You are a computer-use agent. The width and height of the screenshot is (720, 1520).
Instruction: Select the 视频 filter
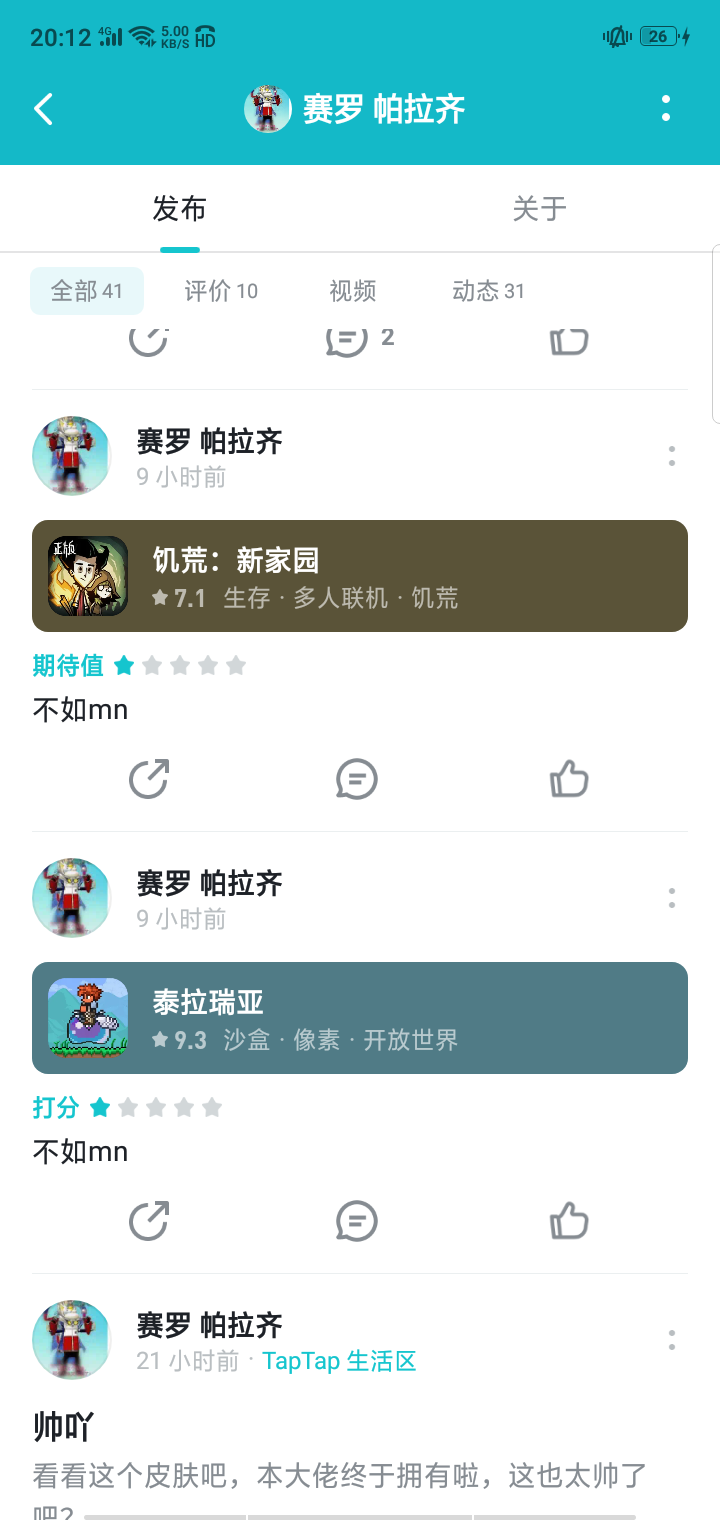[352, 290]
